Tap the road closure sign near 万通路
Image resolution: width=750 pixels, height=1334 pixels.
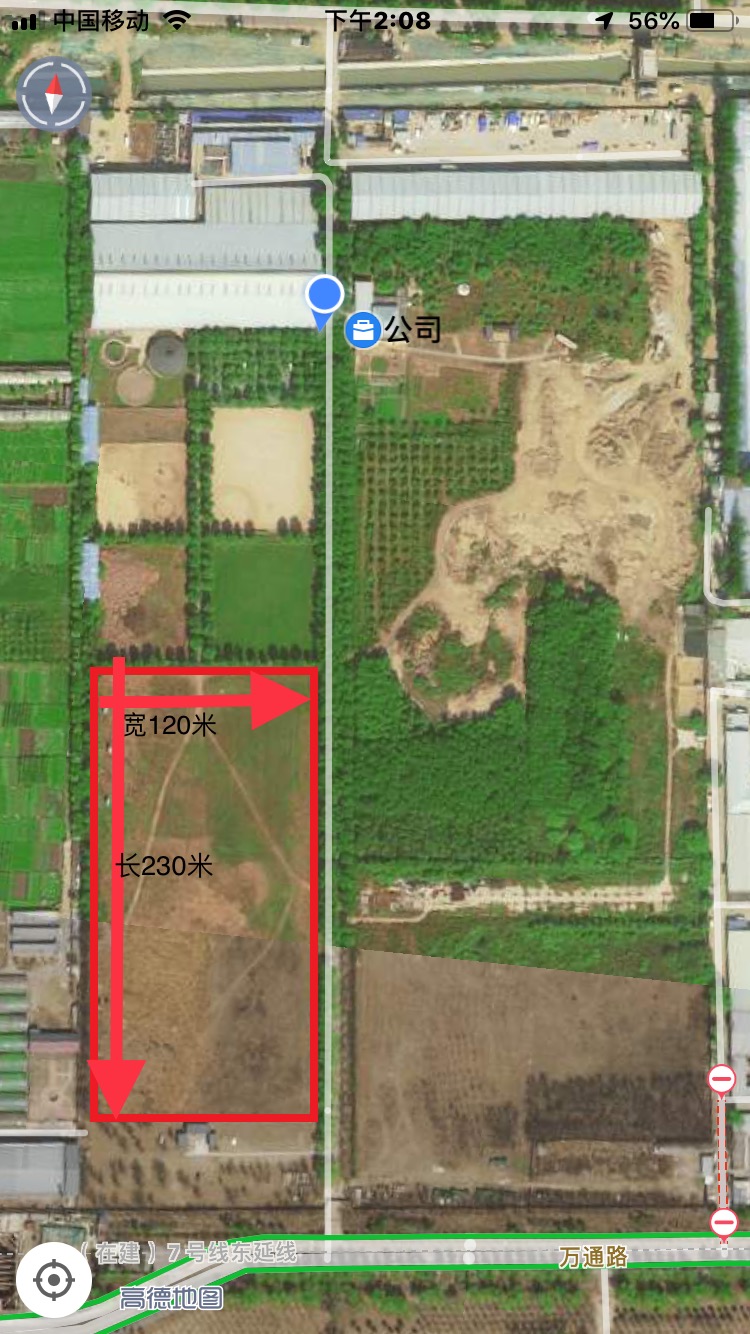coord(723,1222)
